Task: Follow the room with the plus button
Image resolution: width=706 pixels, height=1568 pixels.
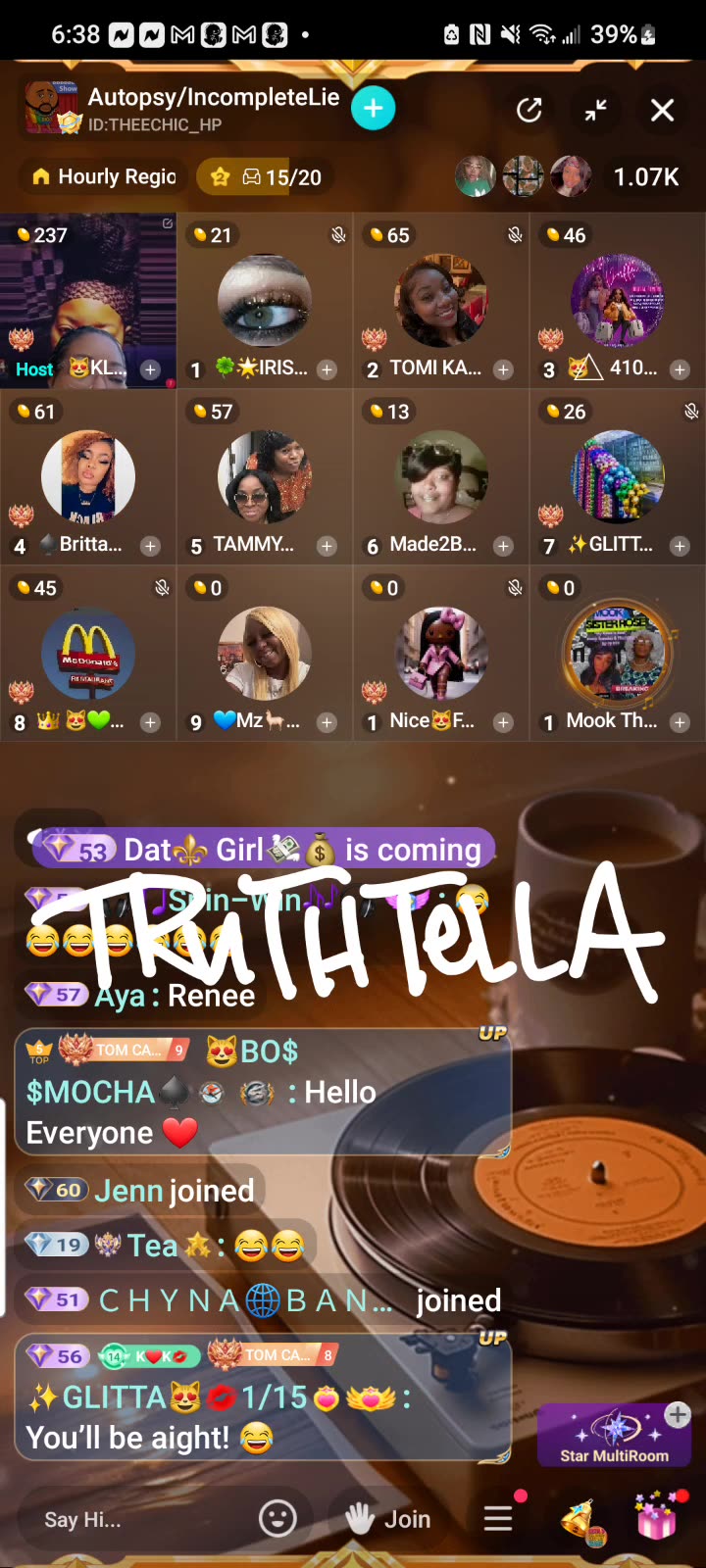Action: tap(373, 109)
